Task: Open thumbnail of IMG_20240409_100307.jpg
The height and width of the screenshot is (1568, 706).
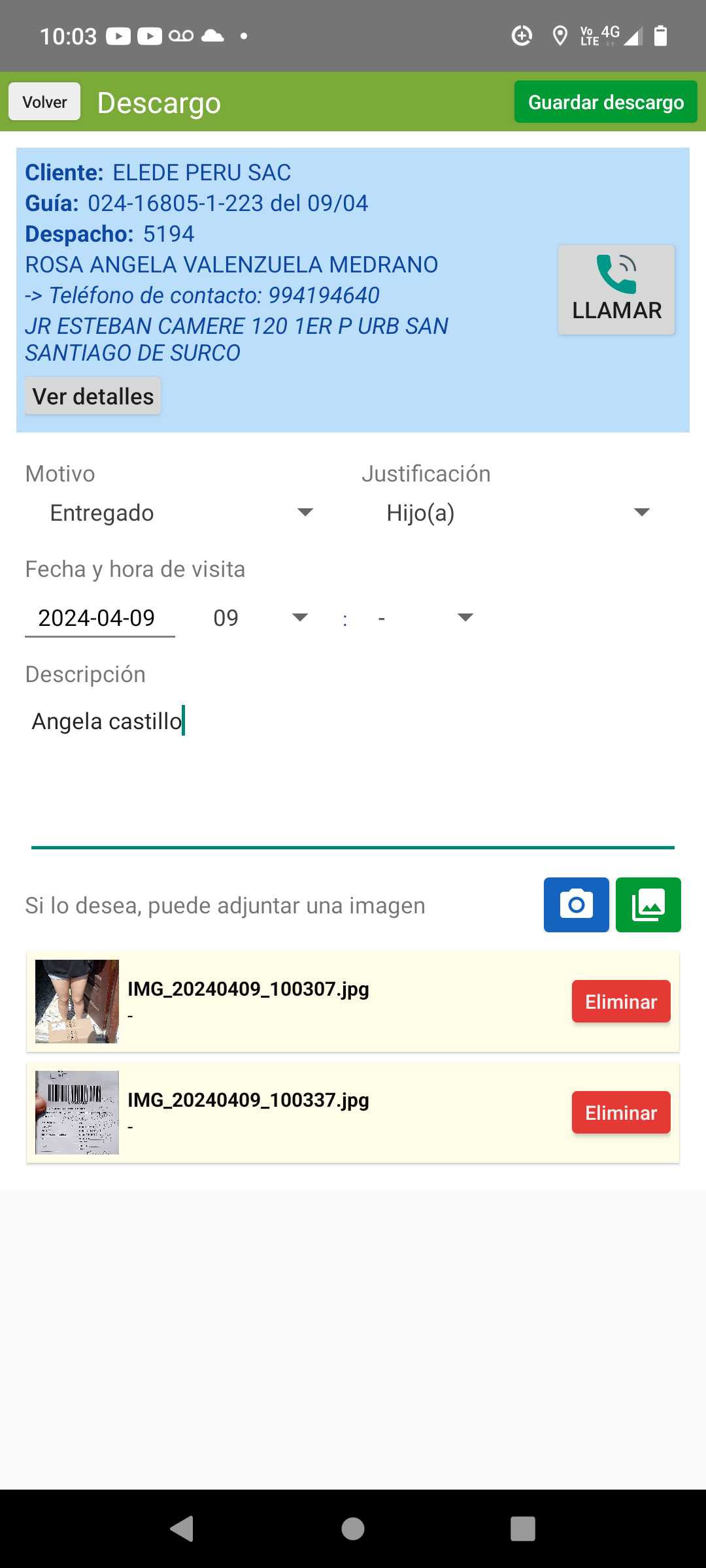Action: (x=77, y=1002)
